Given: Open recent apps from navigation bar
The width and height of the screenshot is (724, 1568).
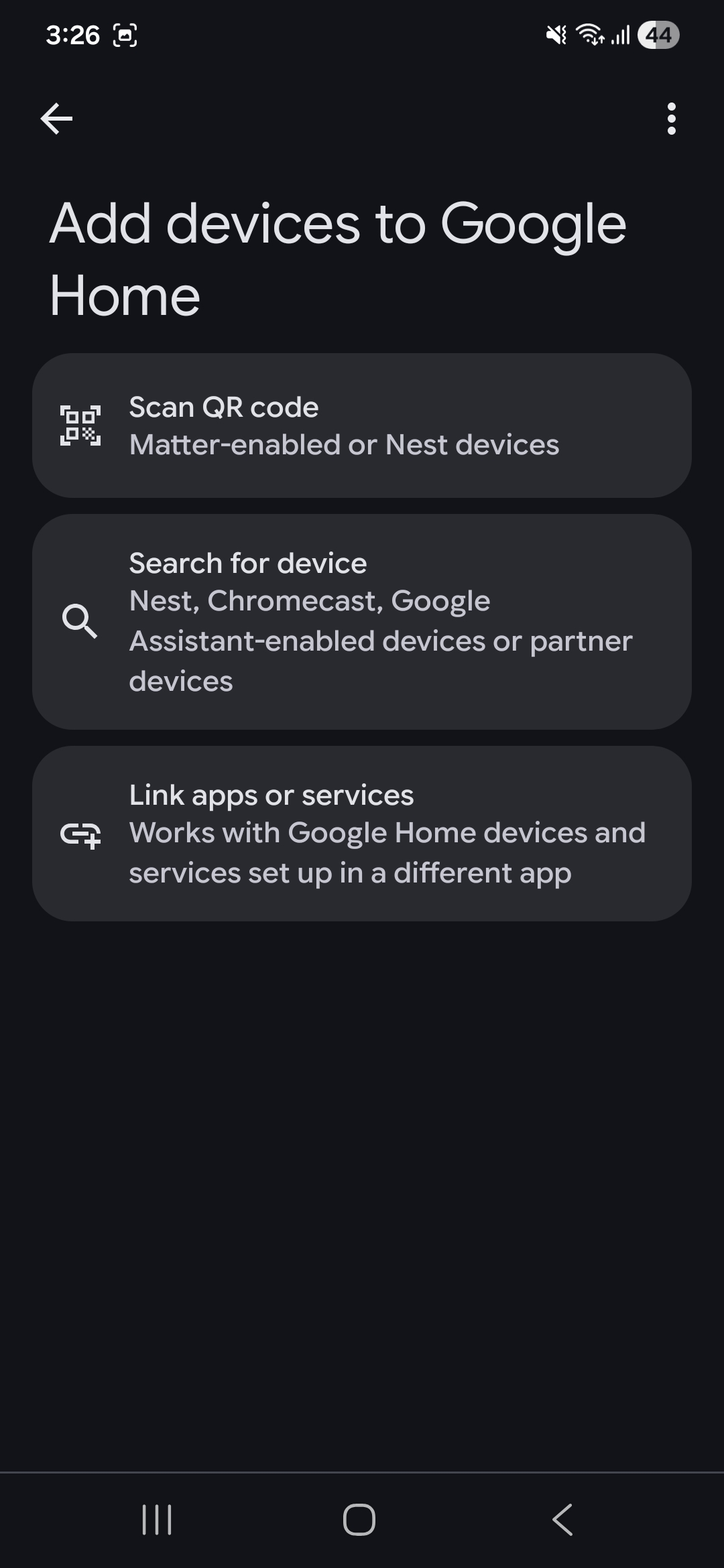Looking at the screenshot, I should point(157,1519).
